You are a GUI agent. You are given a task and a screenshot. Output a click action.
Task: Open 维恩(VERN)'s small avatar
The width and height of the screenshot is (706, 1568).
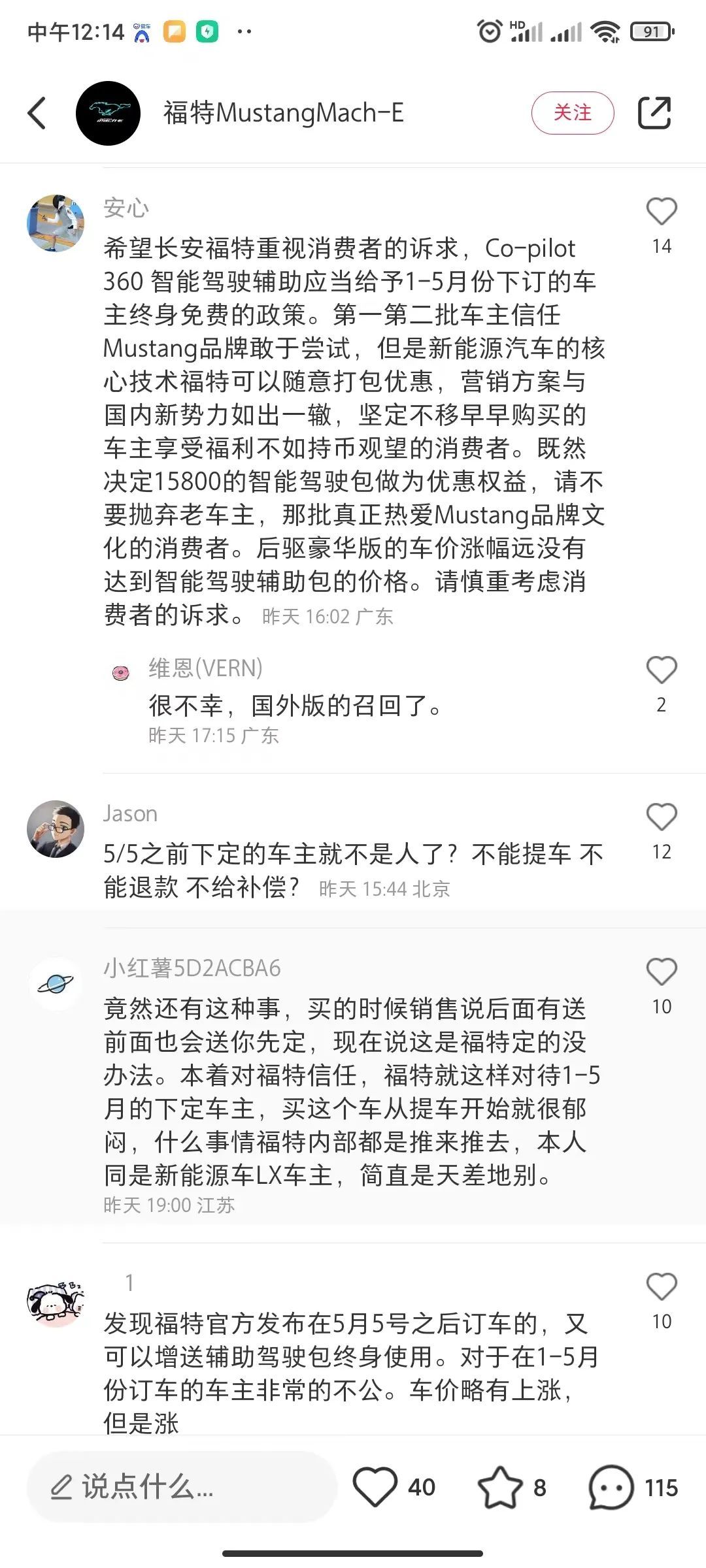tap(121, 672)
